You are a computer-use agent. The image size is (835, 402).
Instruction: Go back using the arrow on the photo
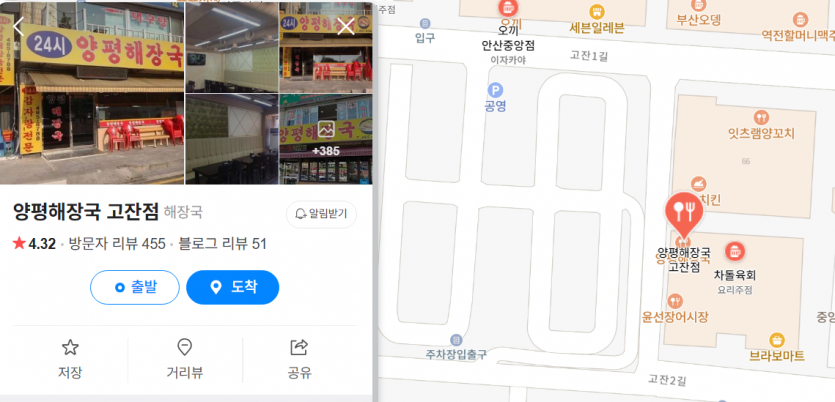[x=17, y=27]
